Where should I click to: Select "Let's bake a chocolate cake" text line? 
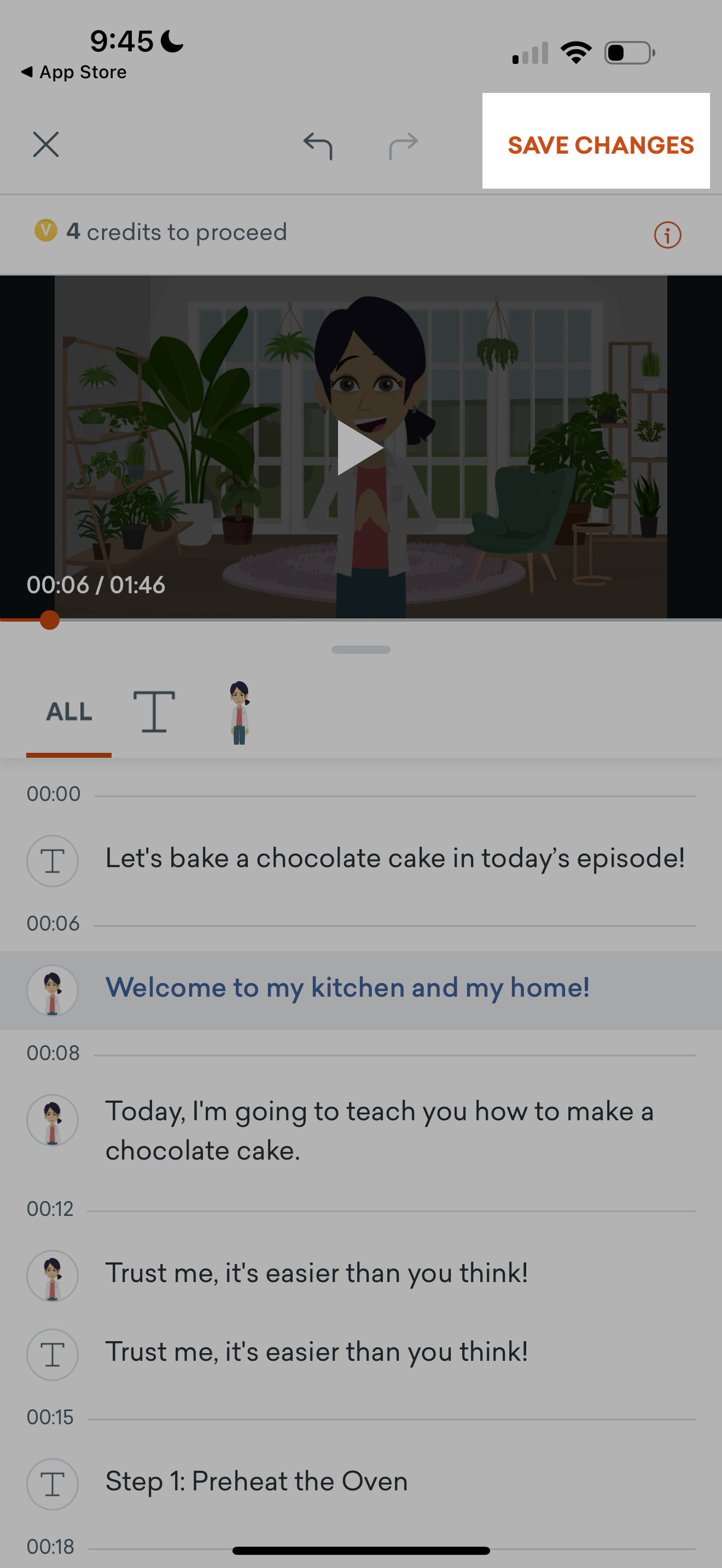click(394, 858)
